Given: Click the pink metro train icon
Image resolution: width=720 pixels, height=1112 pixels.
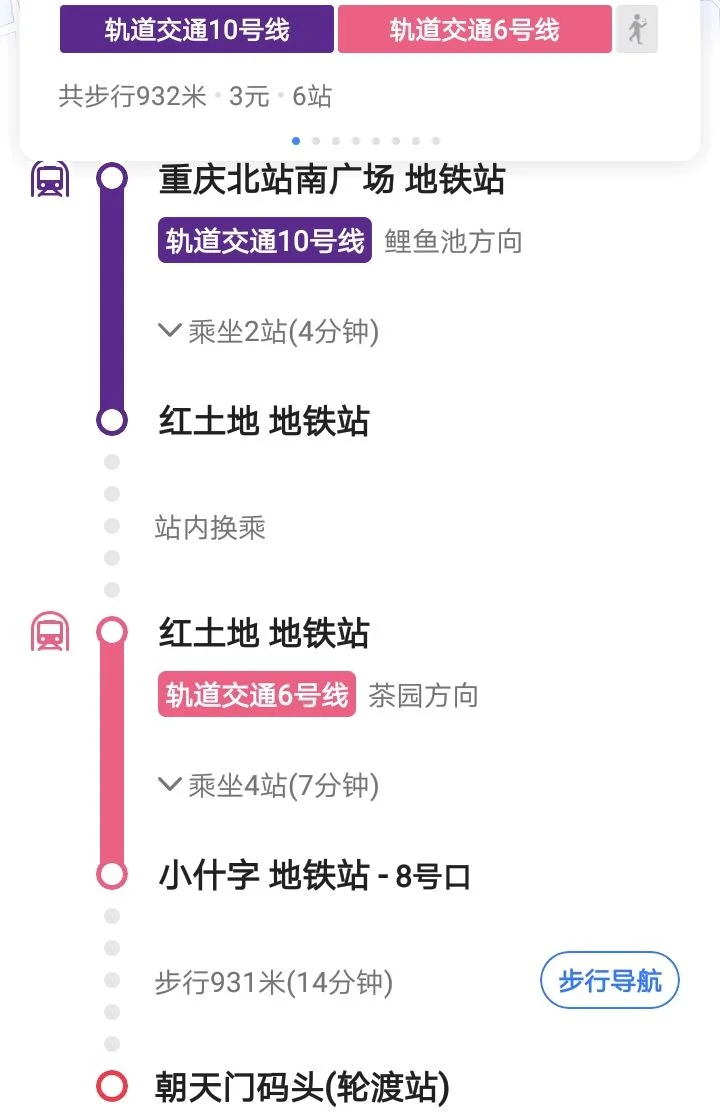Looking at the screenshot, I should click(x=48, y=632).
